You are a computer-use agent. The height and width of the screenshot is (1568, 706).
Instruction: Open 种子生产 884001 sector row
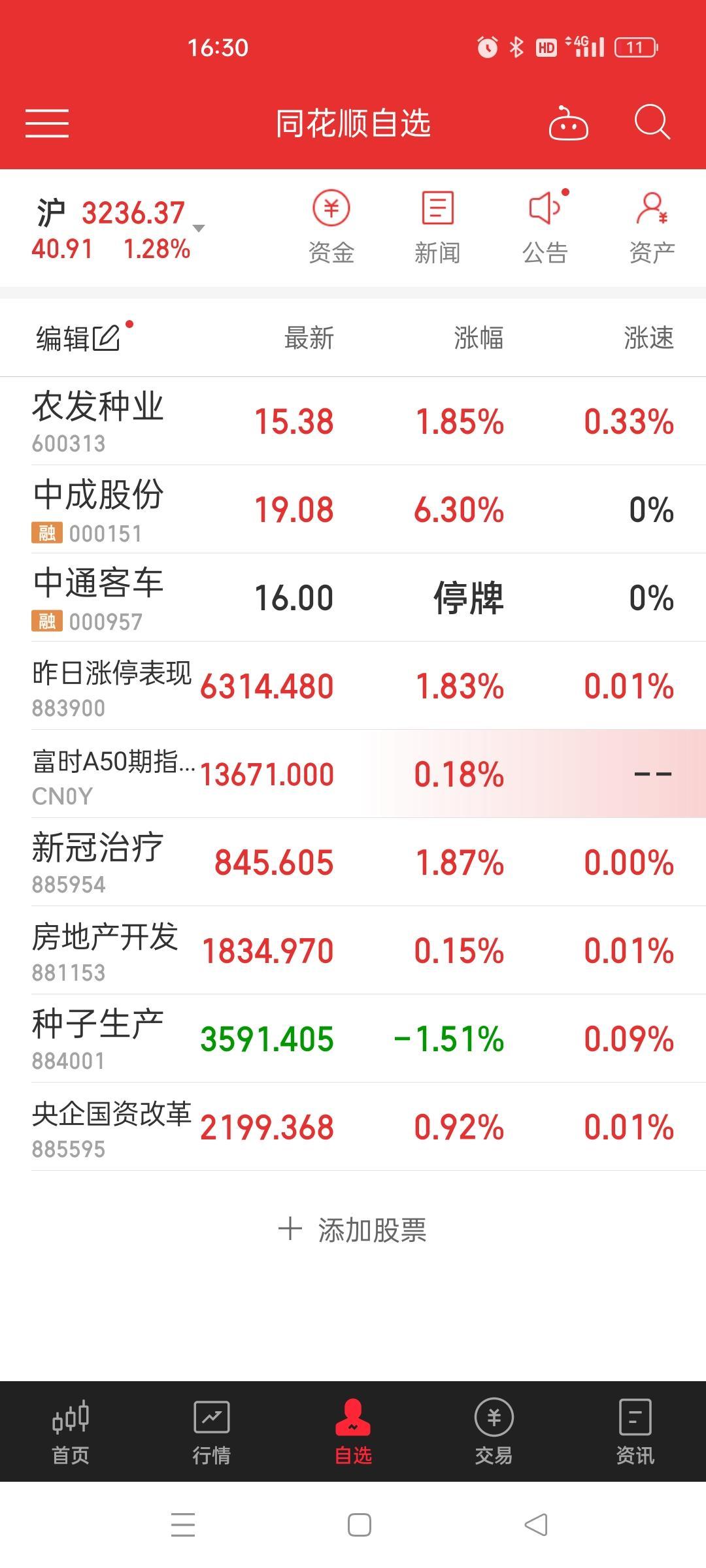(x=353, y=1039)
